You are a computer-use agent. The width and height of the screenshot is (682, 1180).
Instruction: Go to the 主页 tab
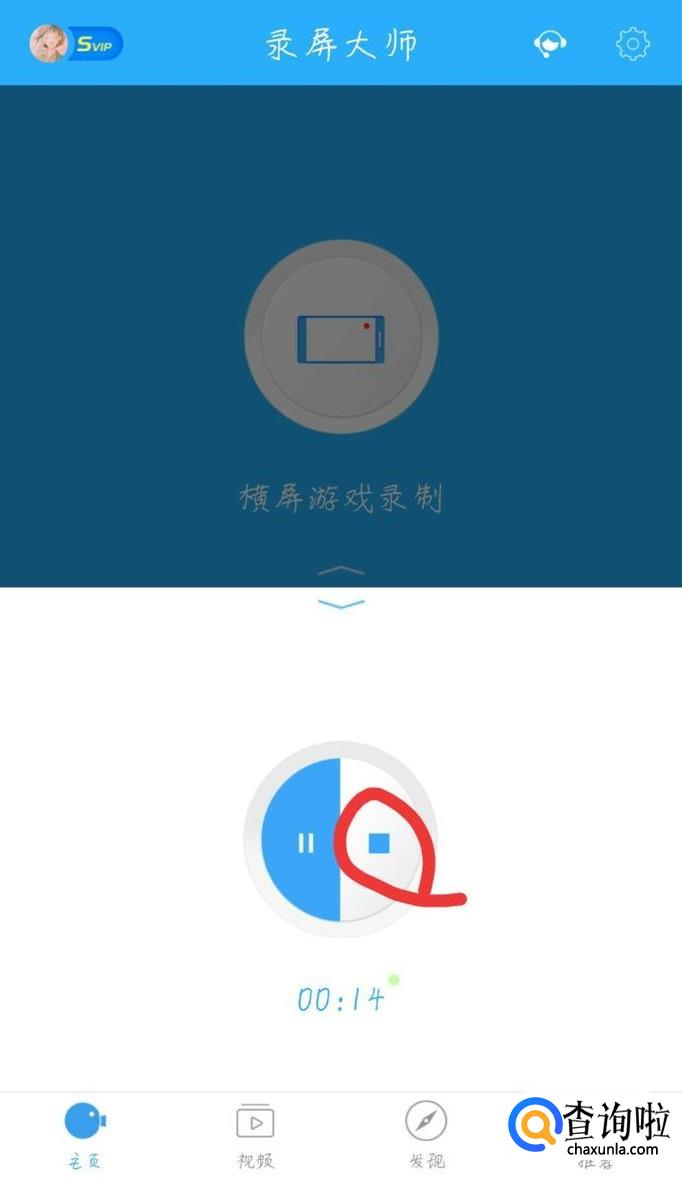coord(84,1135)
